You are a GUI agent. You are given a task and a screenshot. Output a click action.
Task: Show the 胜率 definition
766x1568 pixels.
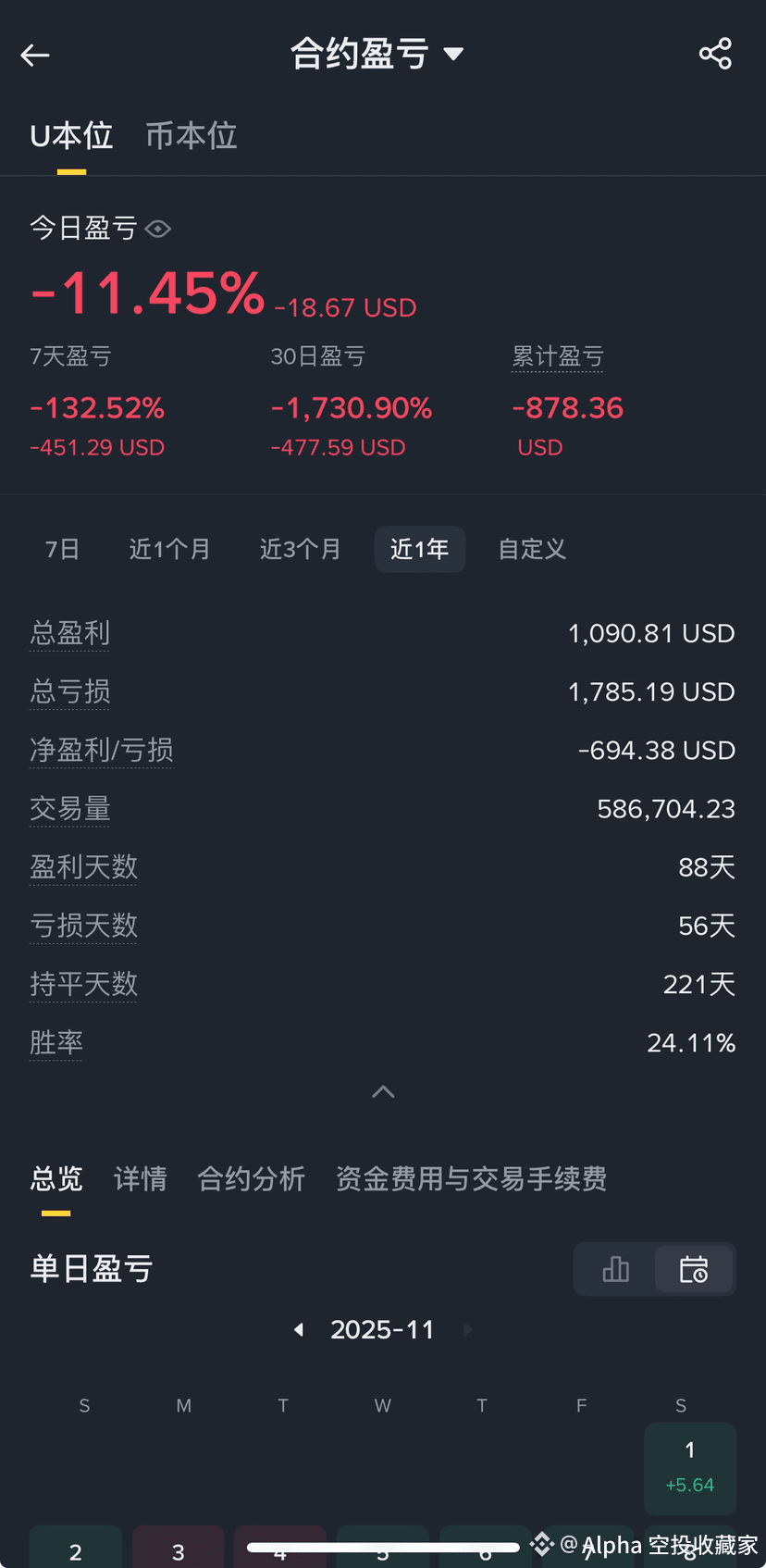pyautogui.click(x=56, y=1043)
